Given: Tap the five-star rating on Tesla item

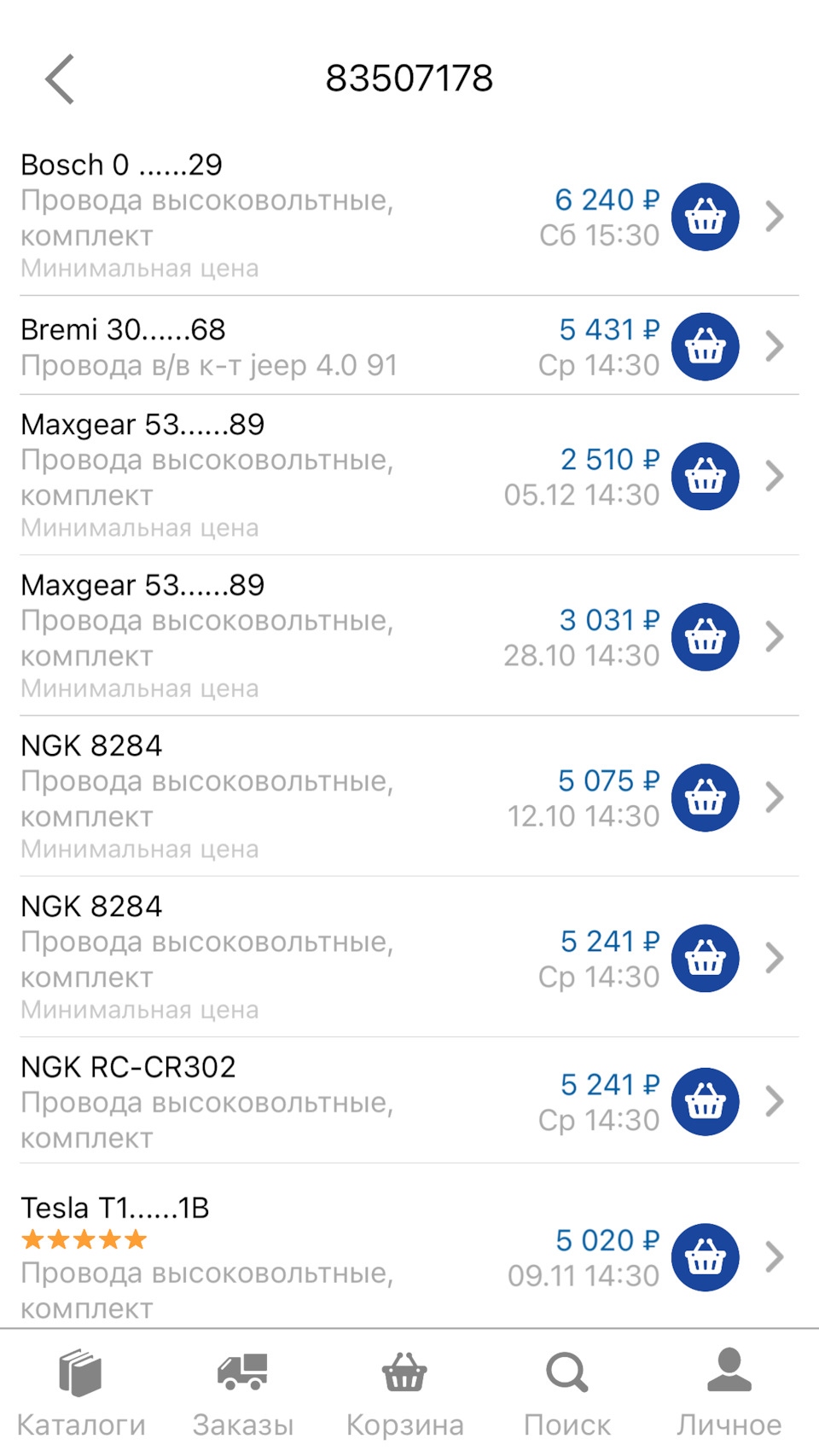Looking at the screenshot, I should tap(83, 1238).
